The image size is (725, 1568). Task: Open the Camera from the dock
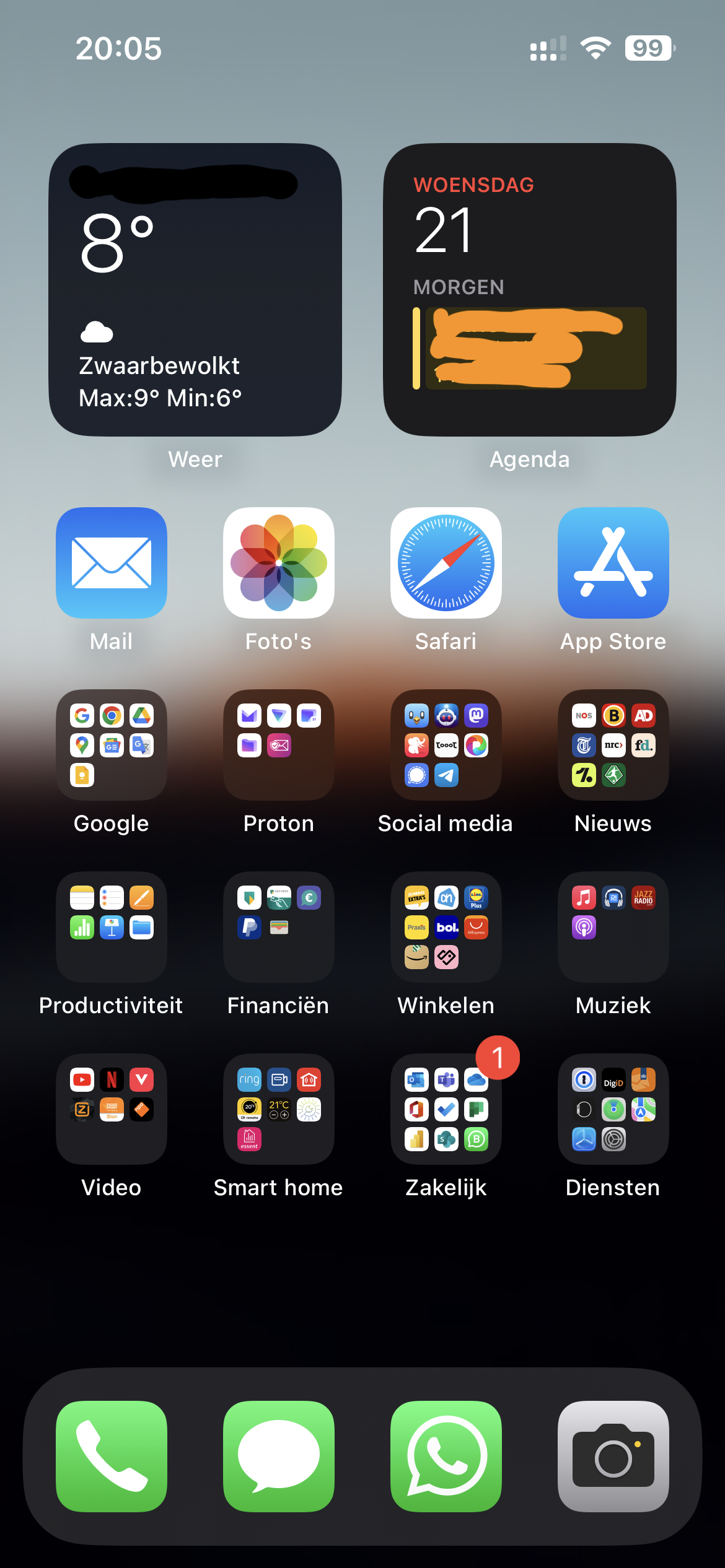pyautogui.click(x=613, y=1457)
